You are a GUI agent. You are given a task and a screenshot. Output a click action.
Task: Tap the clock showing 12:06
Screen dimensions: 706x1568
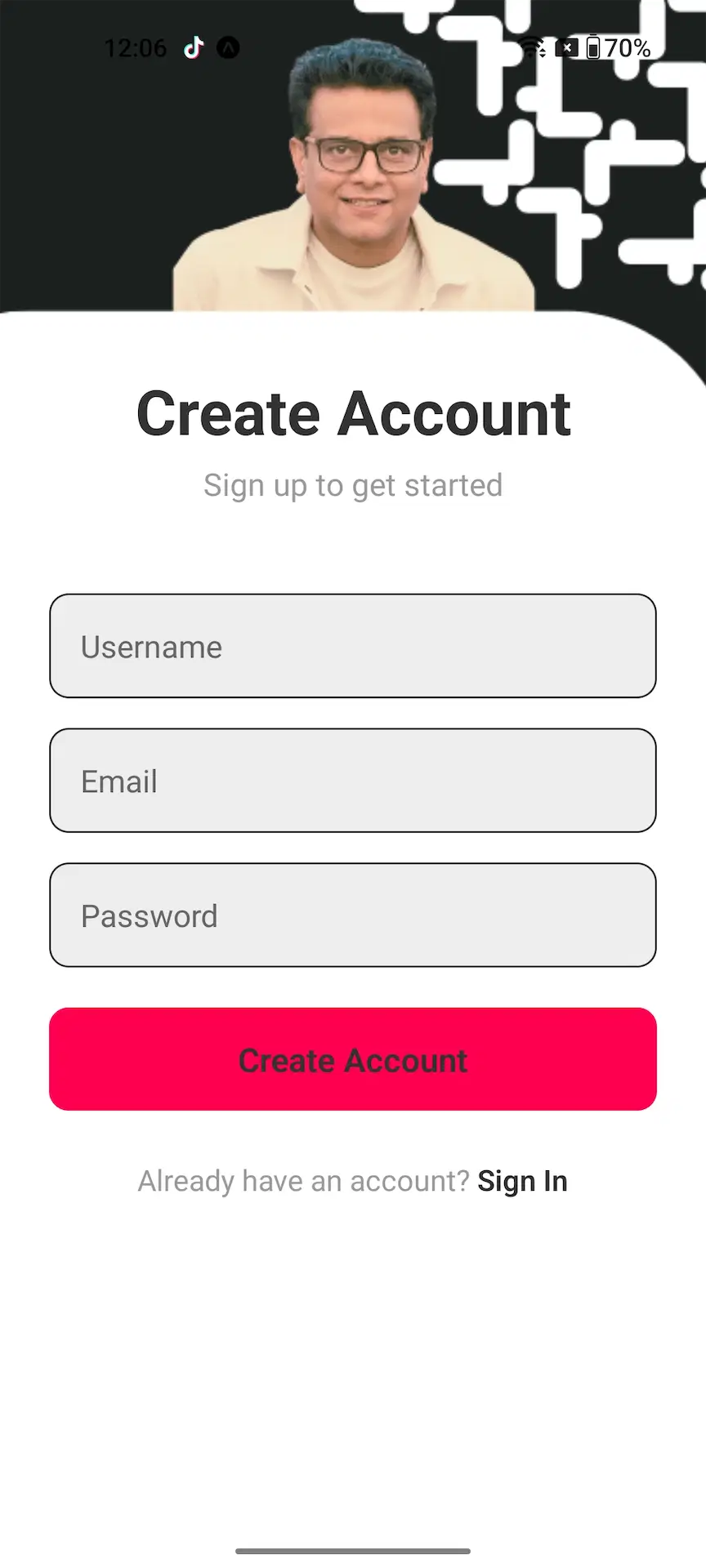click(136, 47)
